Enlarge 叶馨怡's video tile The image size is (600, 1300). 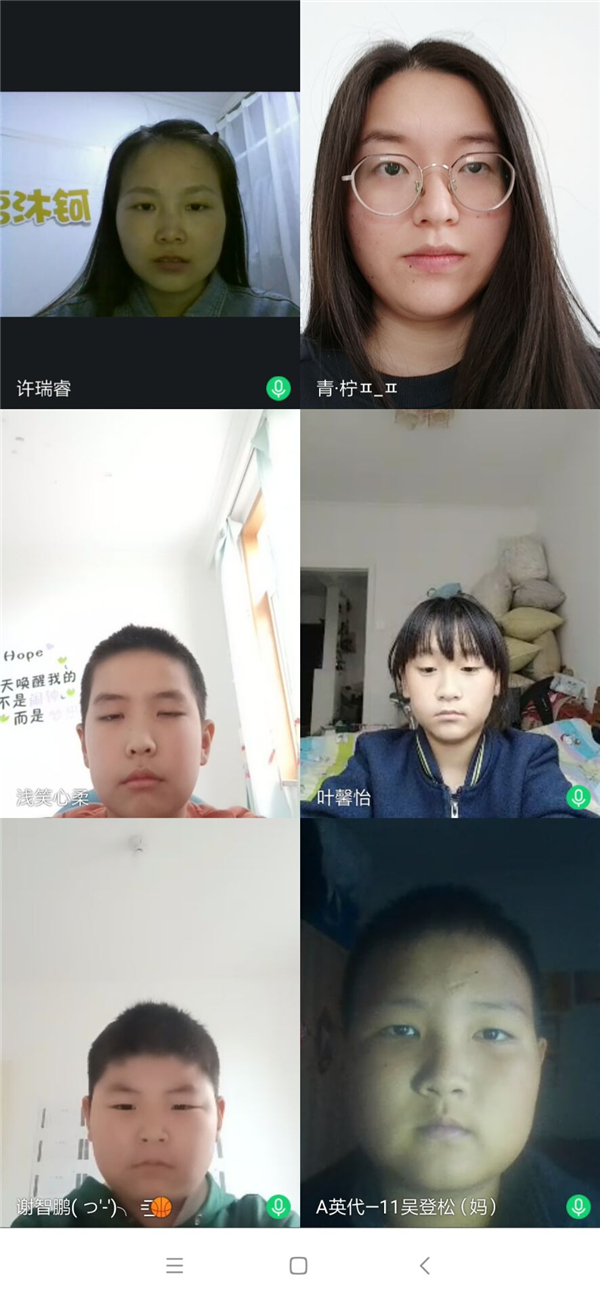[450, 613]
